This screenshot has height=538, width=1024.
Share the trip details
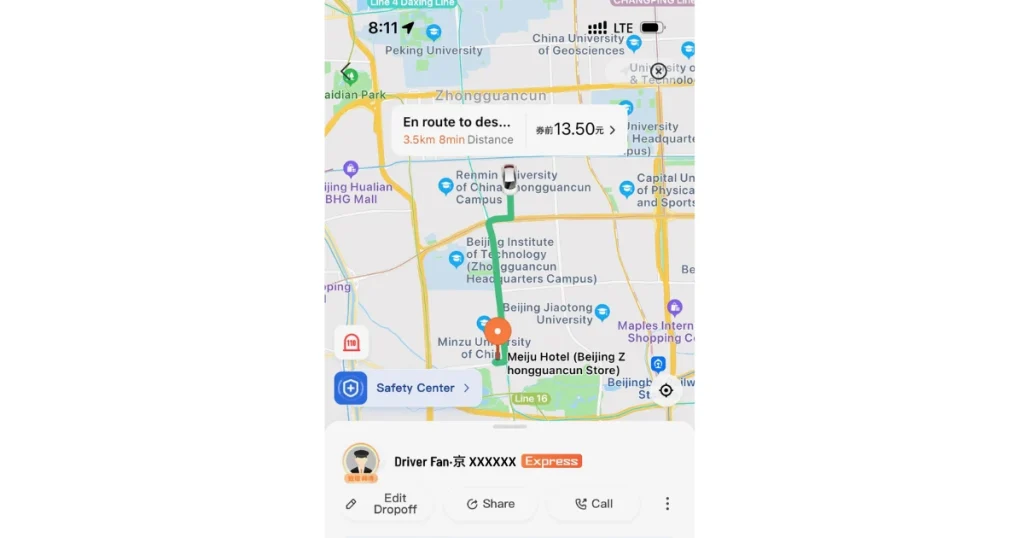[490, 504]
